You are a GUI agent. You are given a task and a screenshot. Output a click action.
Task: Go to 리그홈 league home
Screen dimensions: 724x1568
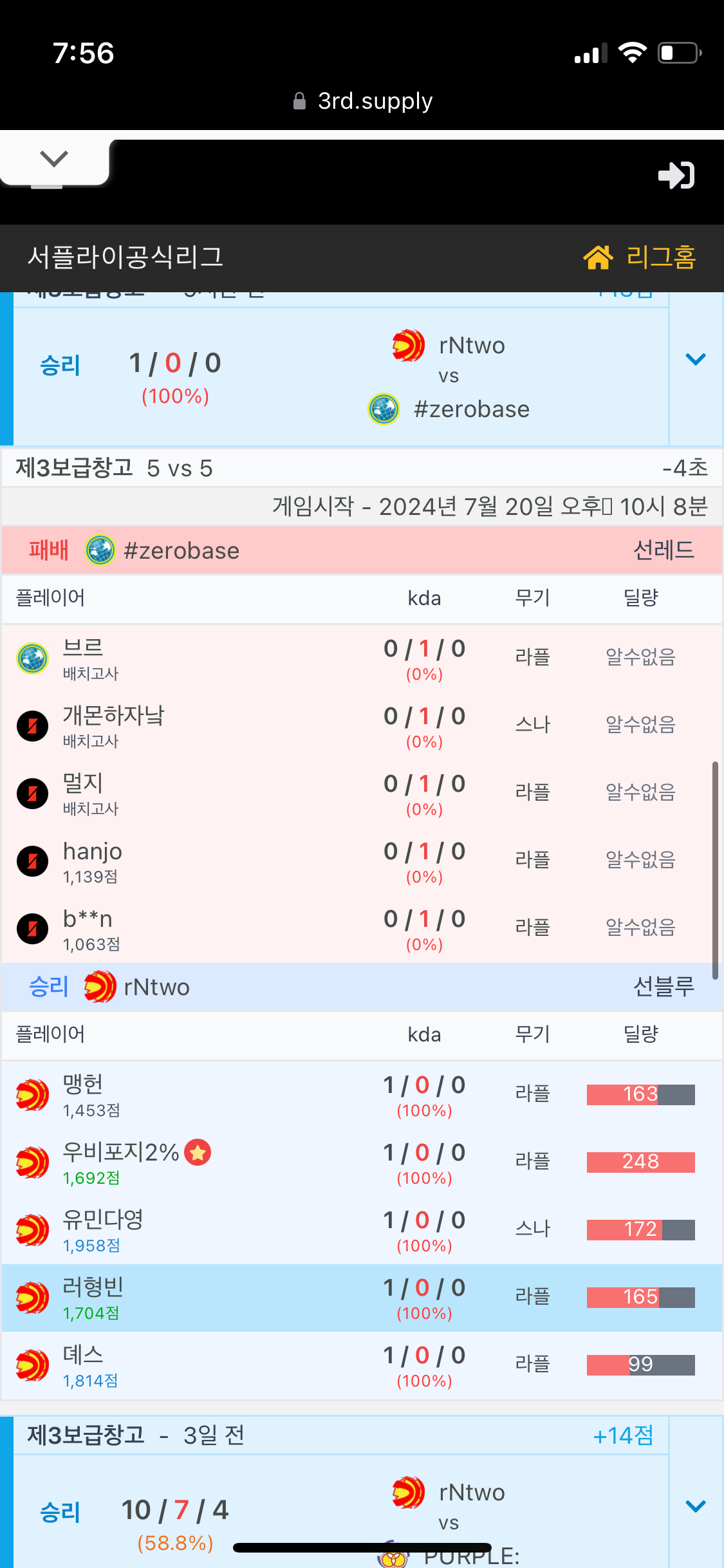click(x=640, y=257)
